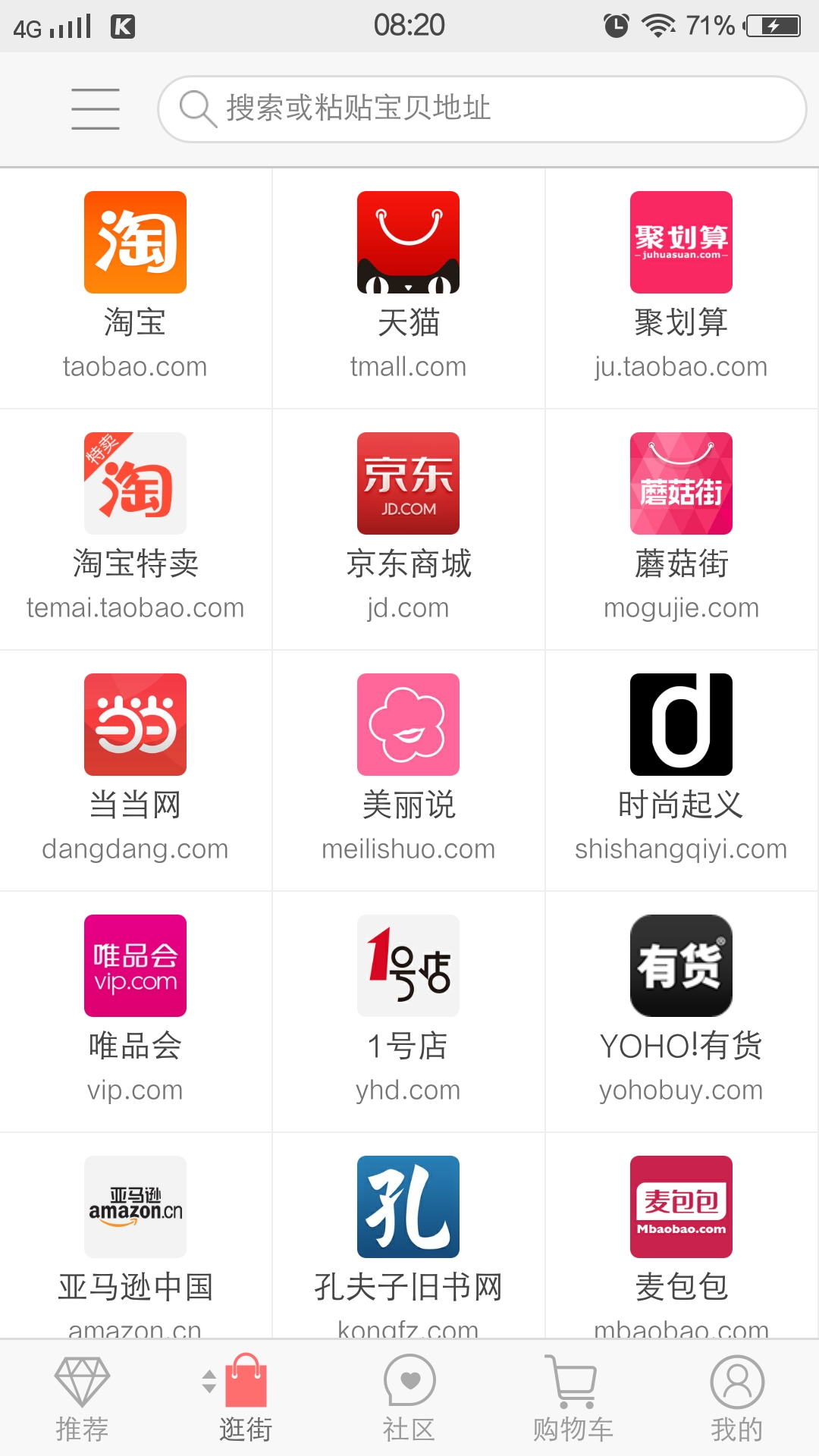Open the 孔夫子旧书网 tile
Viewport: 819px width, 1456px height.
[409, 1236]
